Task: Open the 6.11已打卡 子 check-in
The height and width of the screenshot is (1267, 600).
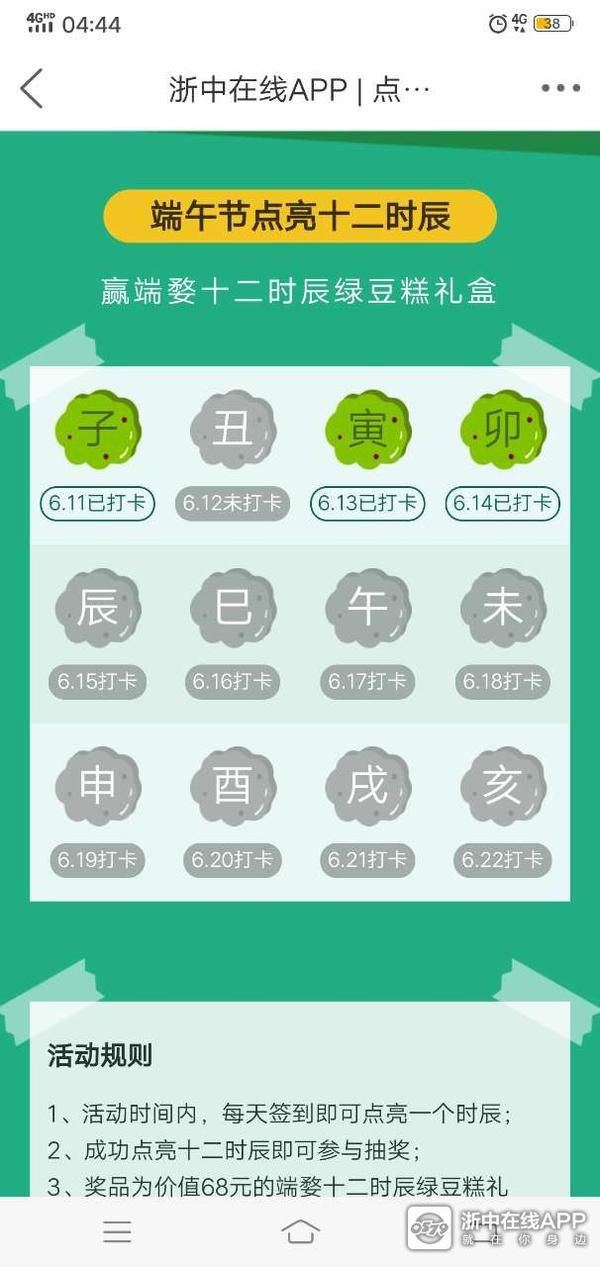Action: pyautogui.click(x=97, y=503)
